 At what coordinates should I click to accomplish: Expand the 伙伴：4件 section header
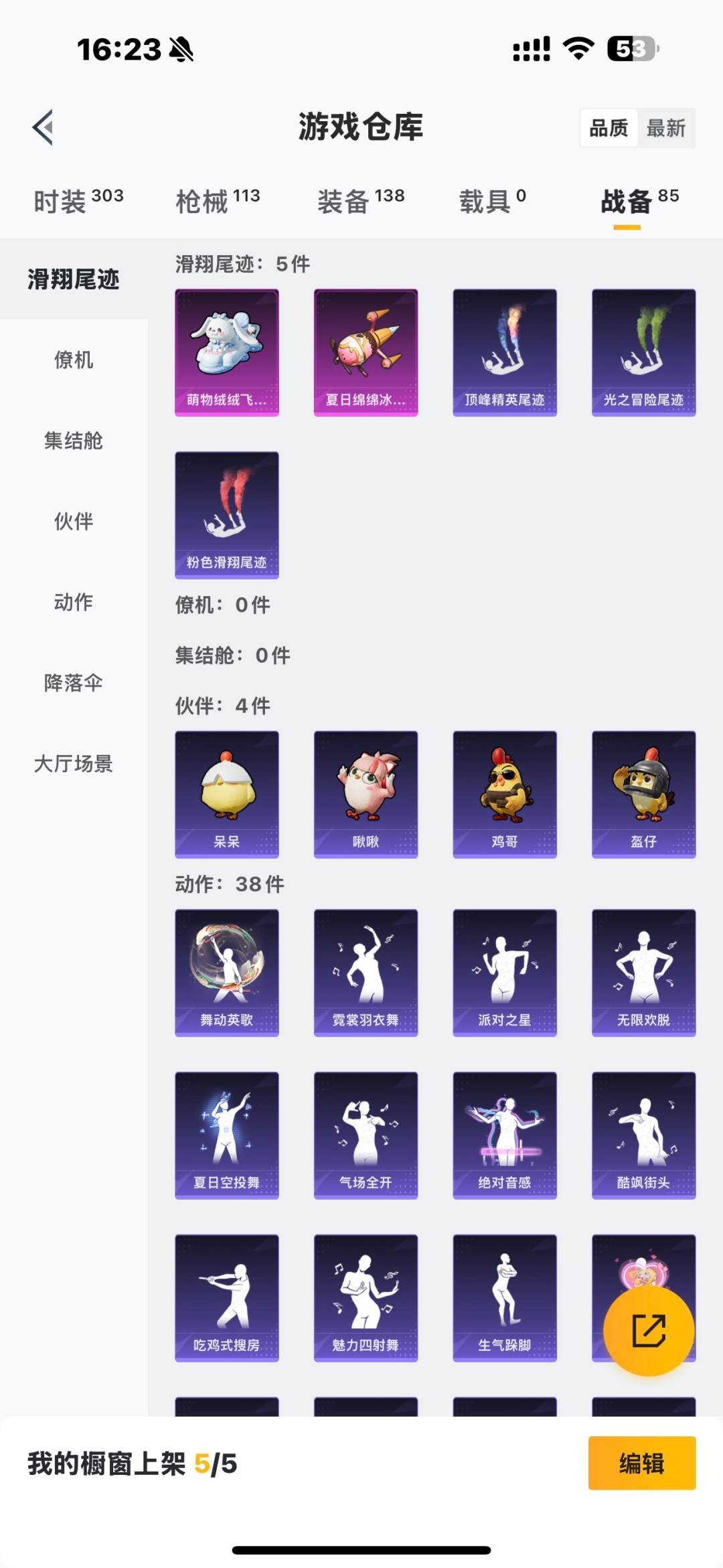[221, 707]
